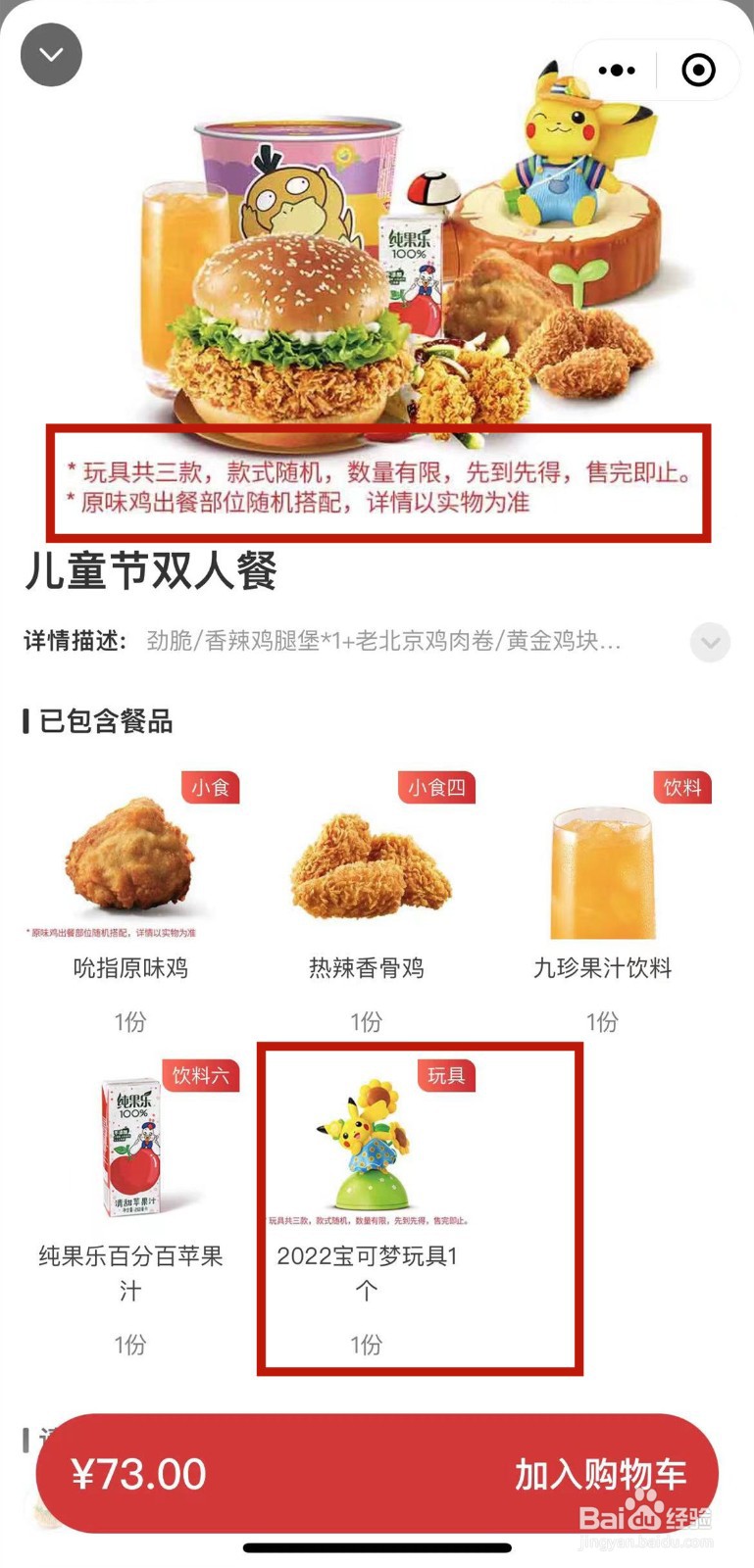Open the 已包含餐品 section header
The image size is (754, 1568).
[x=98, y=721]
